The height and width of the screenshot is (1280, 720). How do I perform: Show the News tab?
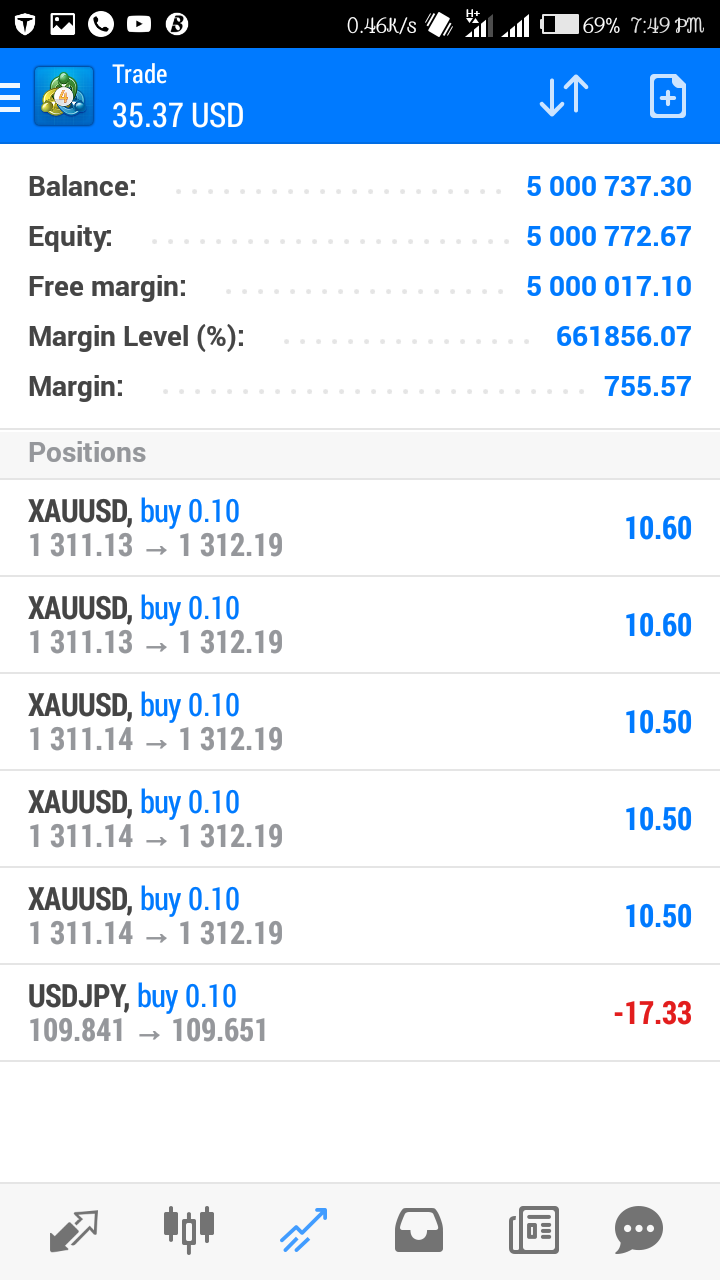(x=533, y=1230)
